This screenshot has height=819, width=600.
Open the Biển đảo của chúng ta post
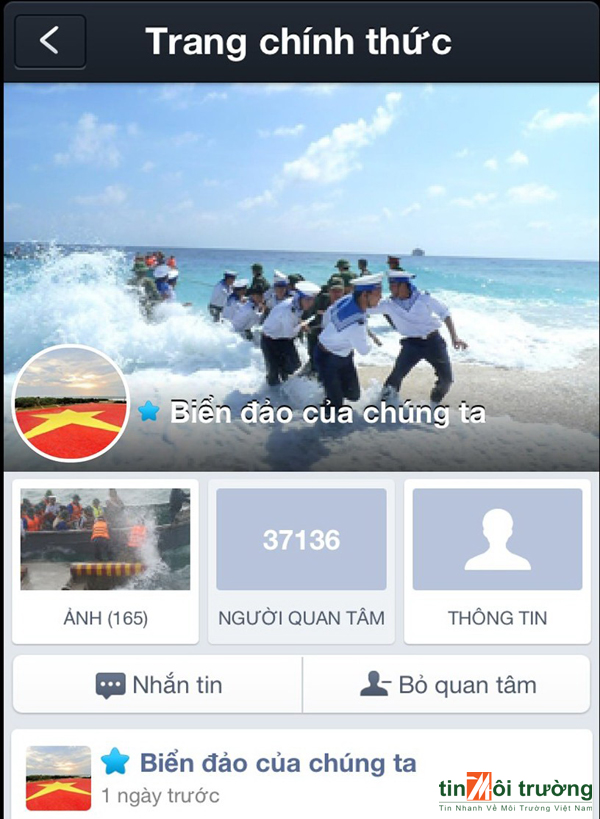coord(277,764)
